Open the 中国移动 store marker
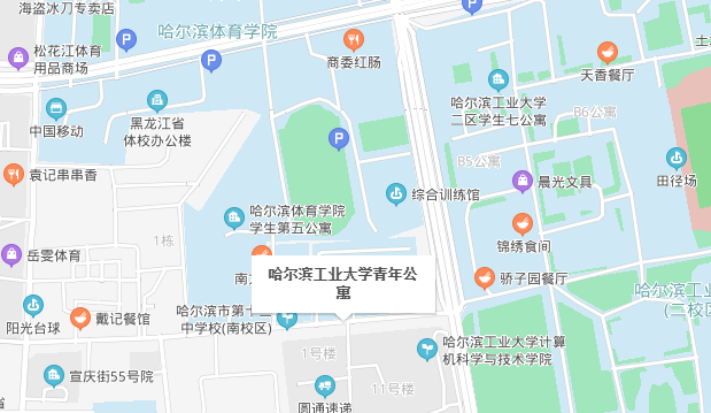Screen dimensions: 711x413 tap(55, 108)
